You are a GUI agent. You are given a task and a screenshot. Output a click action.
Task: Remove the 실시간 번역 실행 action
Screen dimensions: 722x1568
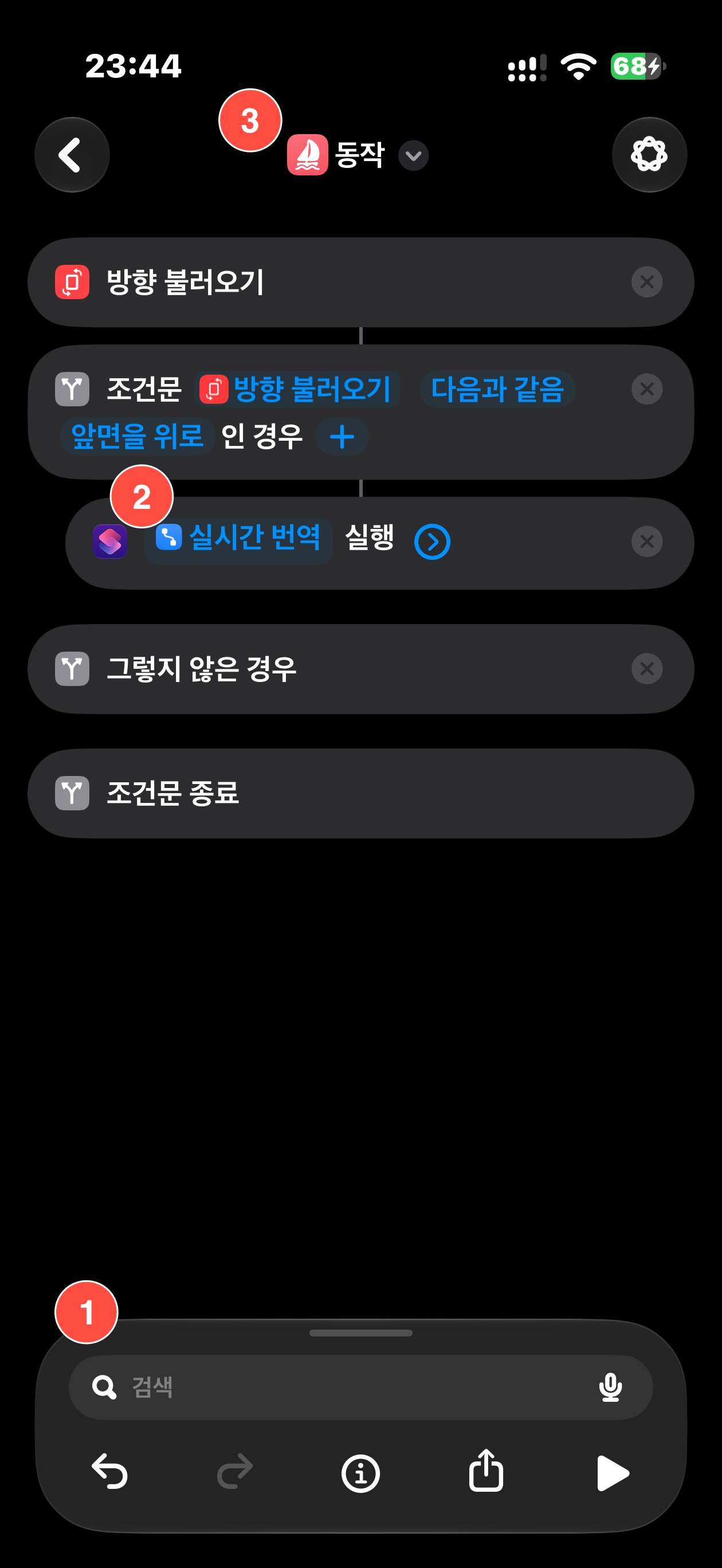coord(646,541)
